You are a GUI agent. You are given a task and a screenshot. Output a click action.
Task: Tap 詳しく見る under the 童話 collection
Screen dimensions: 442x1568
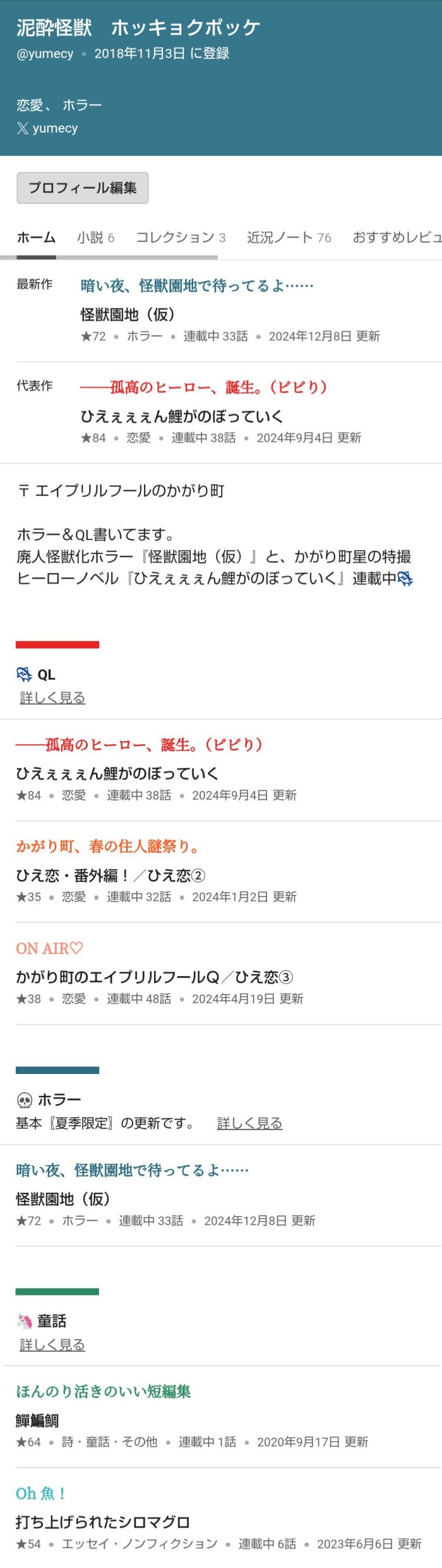point(52,1344)
